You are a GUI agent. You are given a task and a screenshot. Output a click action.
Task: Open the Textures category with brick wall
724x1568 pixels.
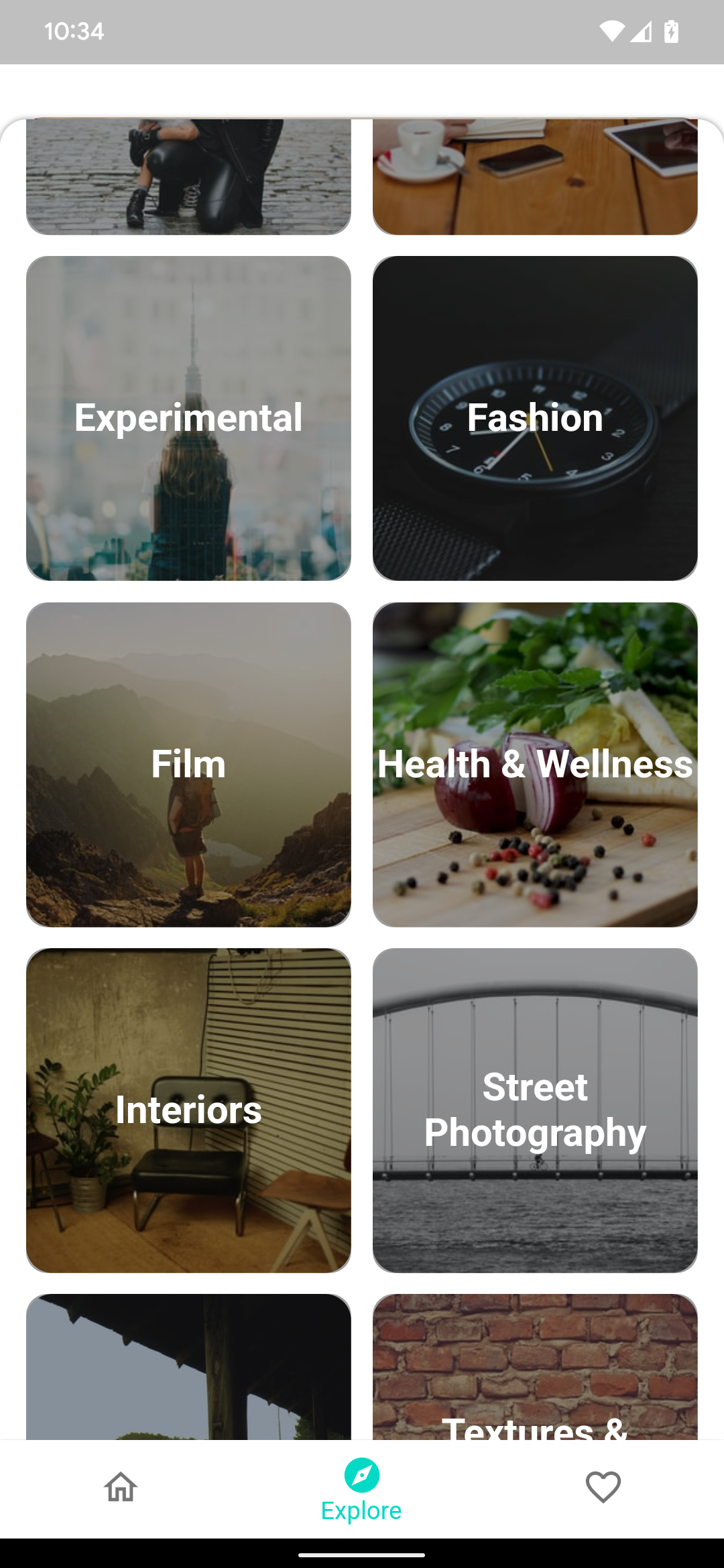tap(535, 1367)
